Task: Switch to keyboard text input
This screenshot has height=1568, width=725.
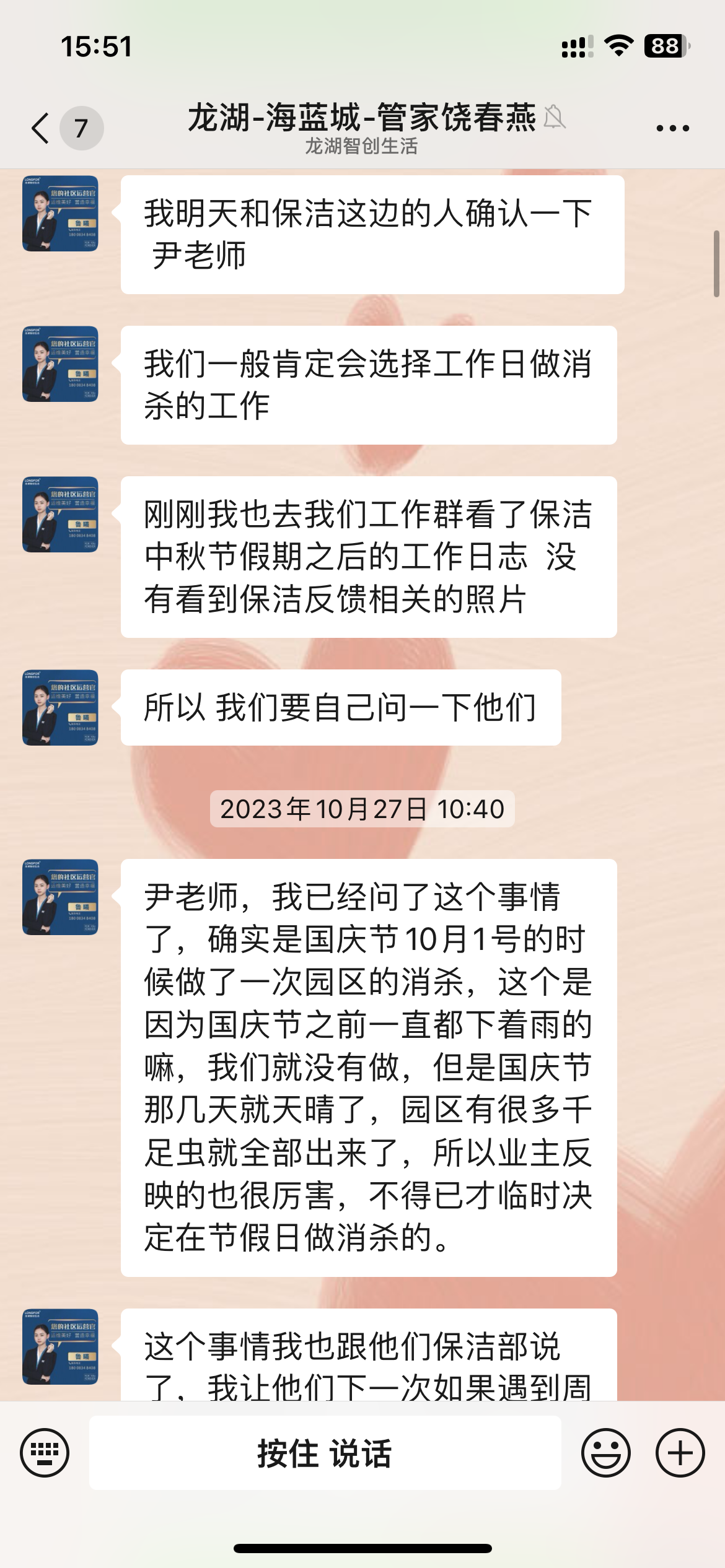Action: pyautogui.click(x=45, y=1452)
